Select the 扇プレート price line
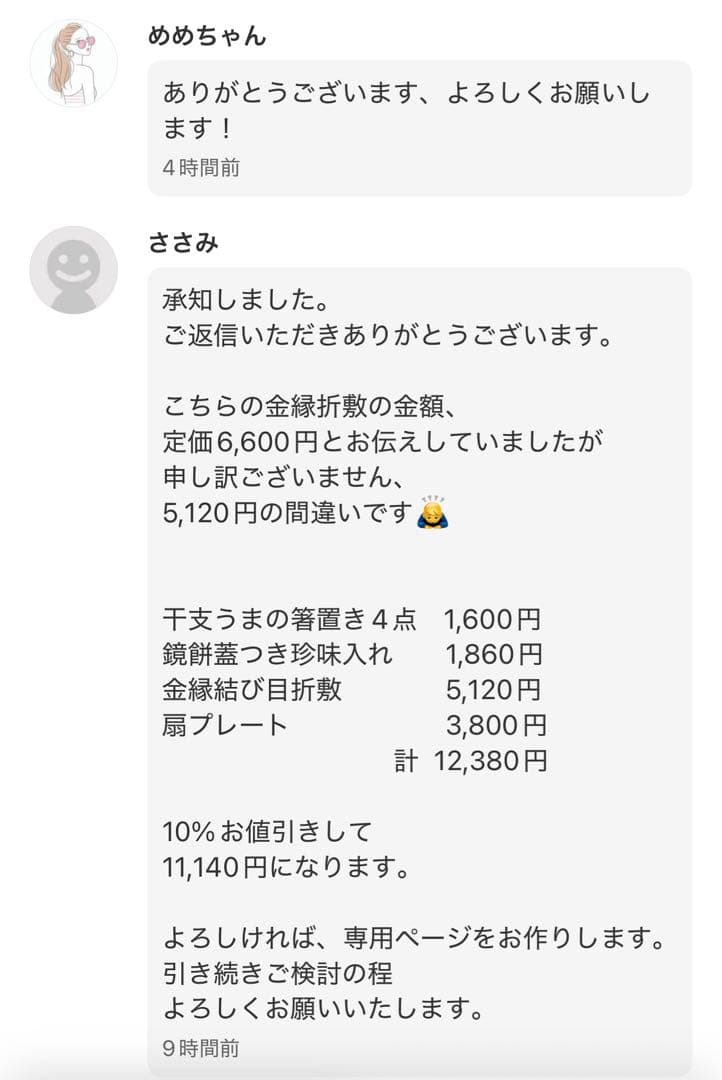 tap(350, 725)
